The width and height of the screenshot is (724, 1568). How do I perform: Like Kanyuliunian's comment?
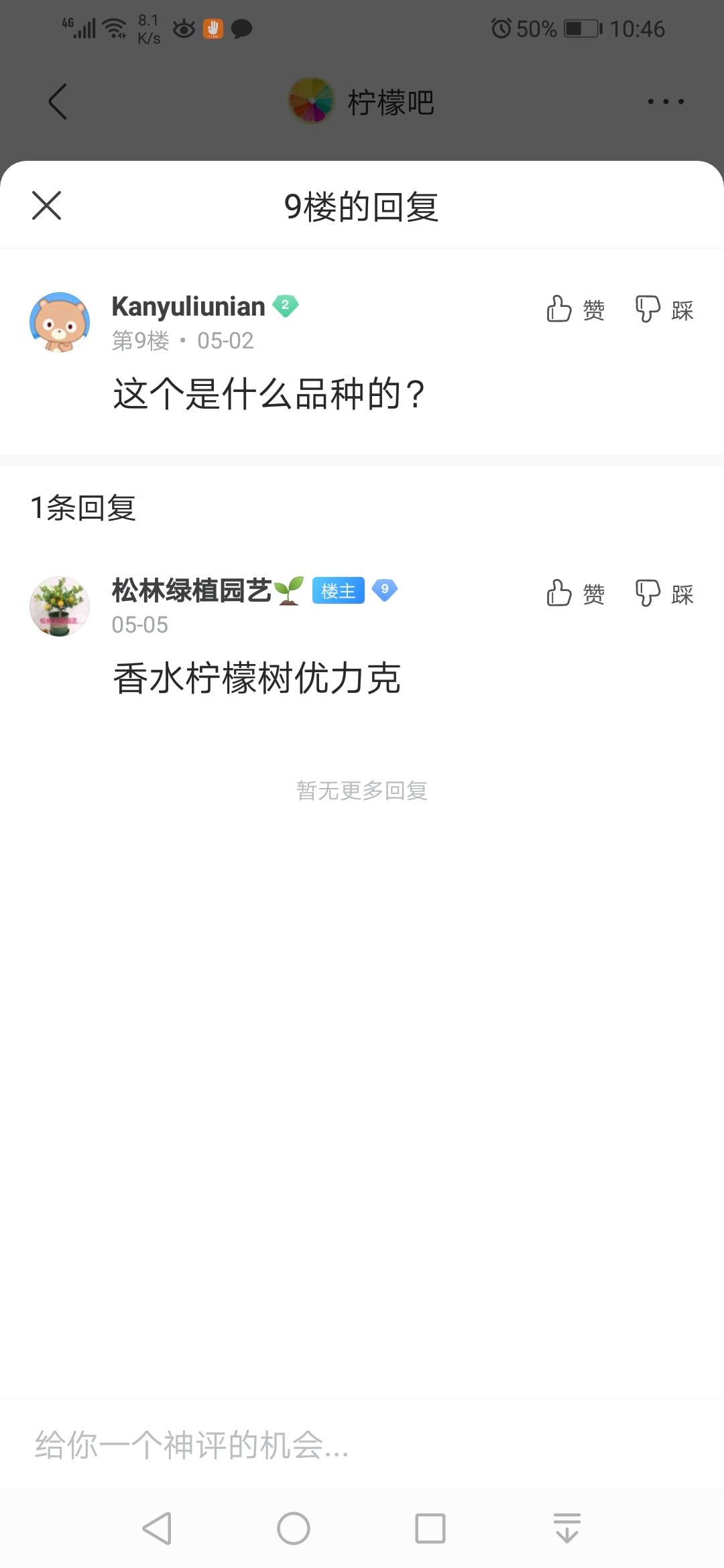click(575, 310)
